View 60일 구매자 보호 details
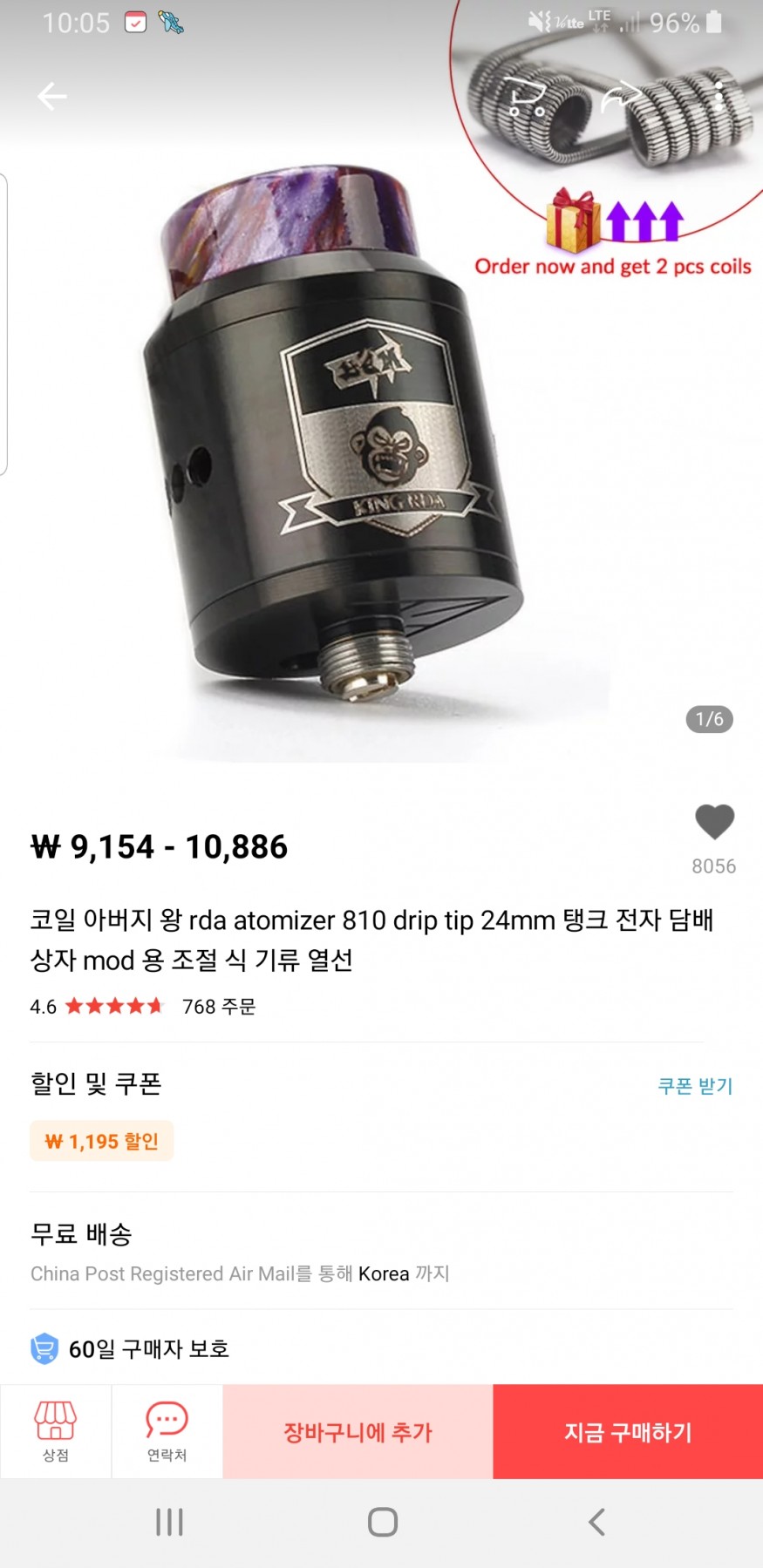Image resolution: width=763 pixels, height=1568 pixels. [x=148, y=1349]
